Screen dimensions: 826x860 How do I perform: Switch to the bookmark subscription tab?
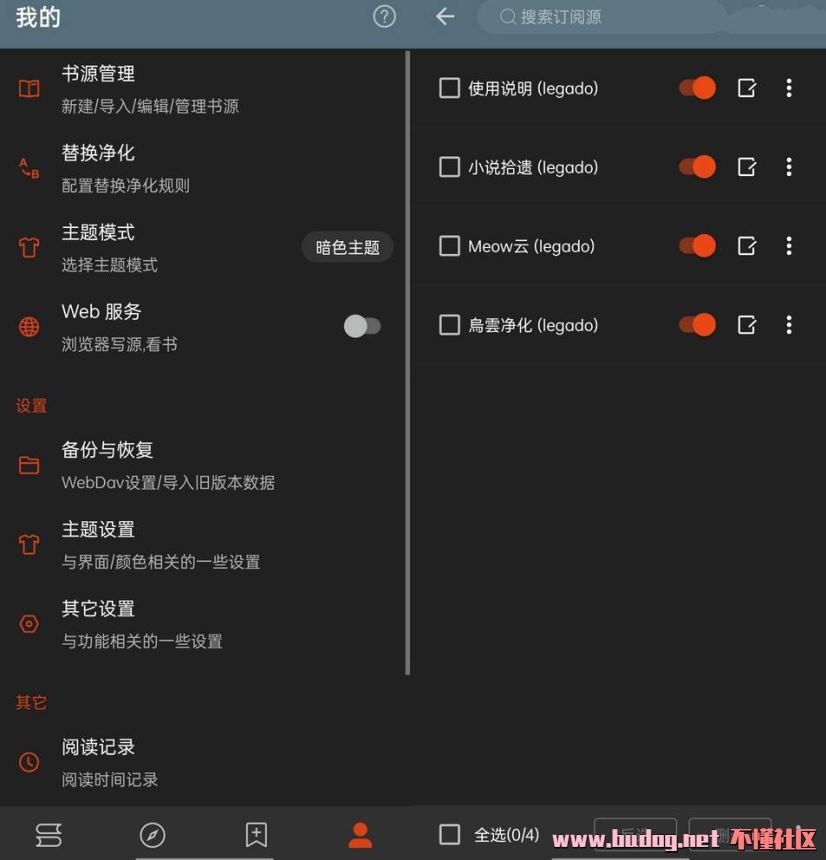(x=256, y=835)
